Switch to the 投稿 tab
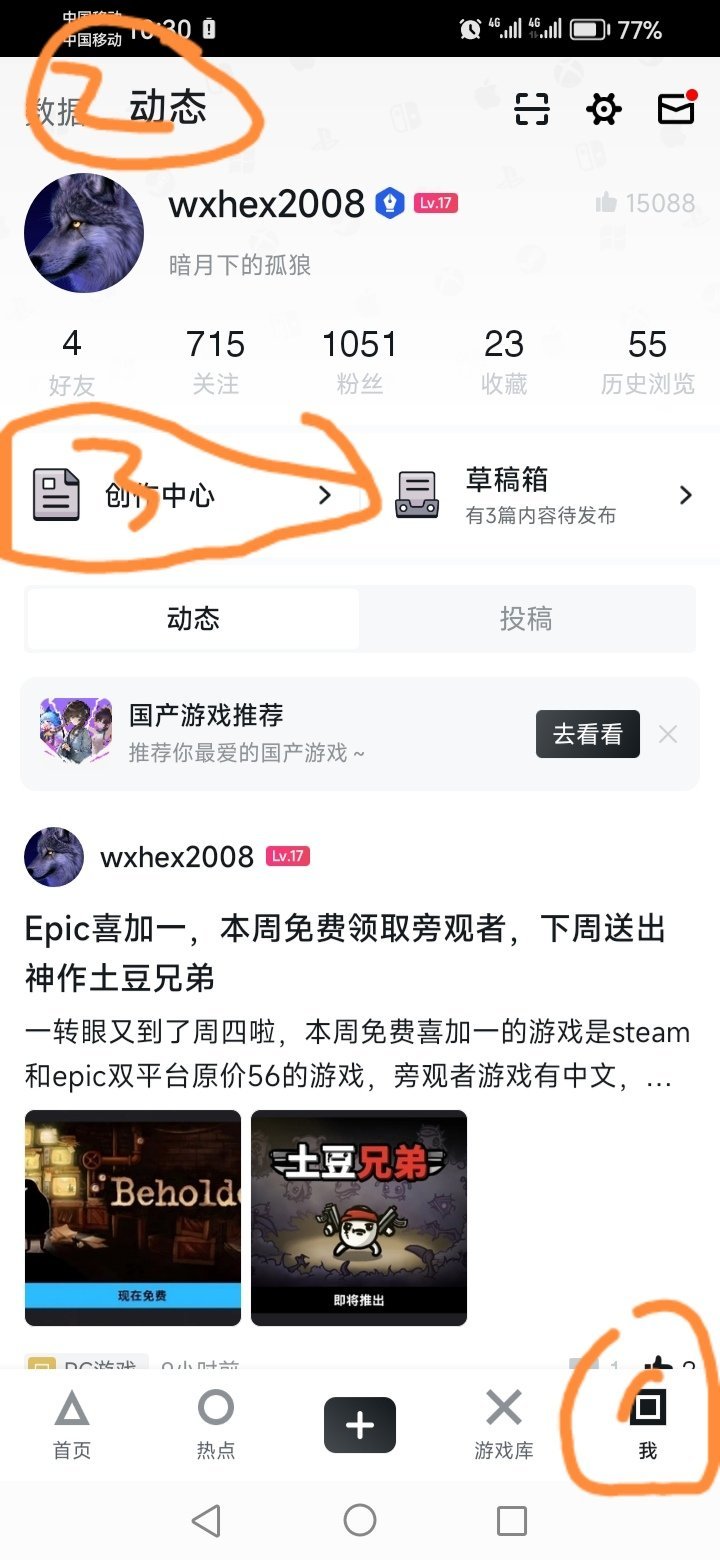 coord(527,618)
